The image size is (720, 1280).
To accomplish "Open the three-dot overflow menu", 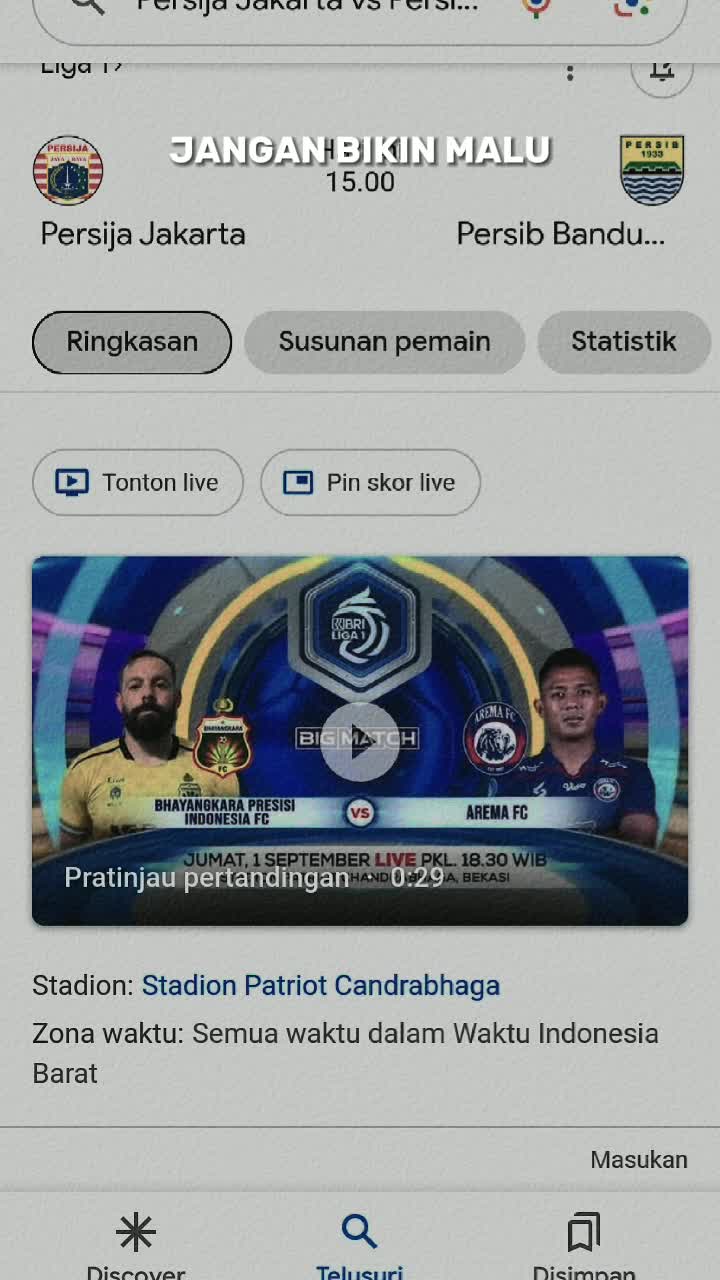I will [569, 72].
